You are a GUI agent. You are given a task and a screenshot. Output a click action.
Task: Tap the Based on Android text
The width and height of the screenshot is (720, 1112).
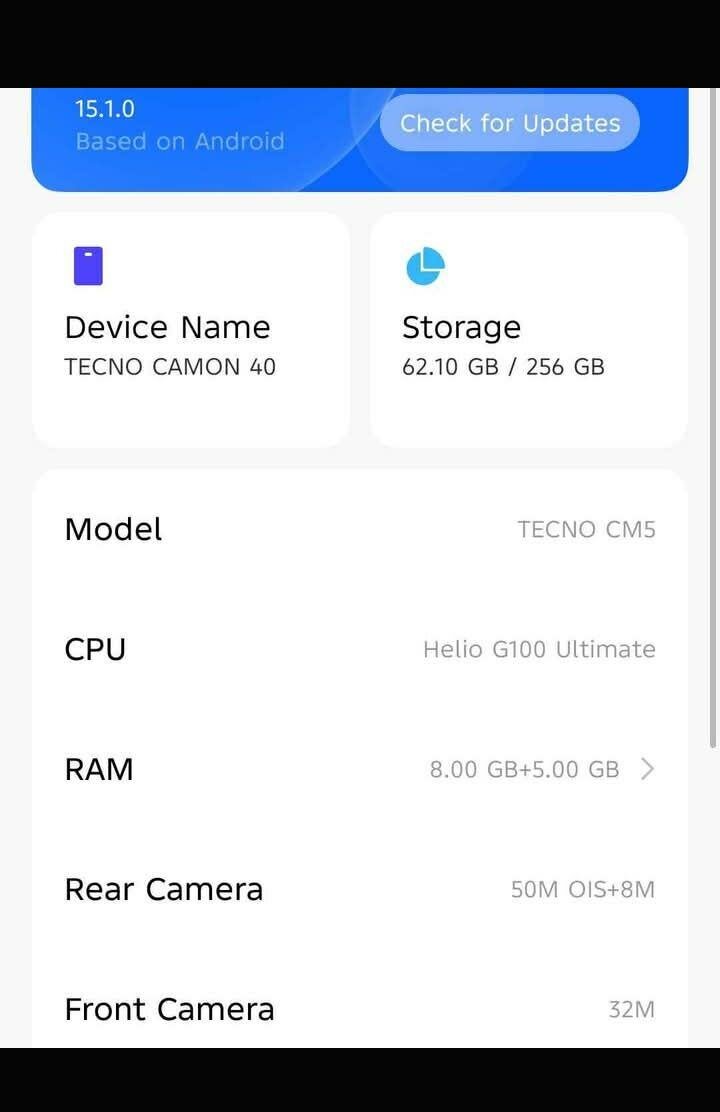point(180,141)
